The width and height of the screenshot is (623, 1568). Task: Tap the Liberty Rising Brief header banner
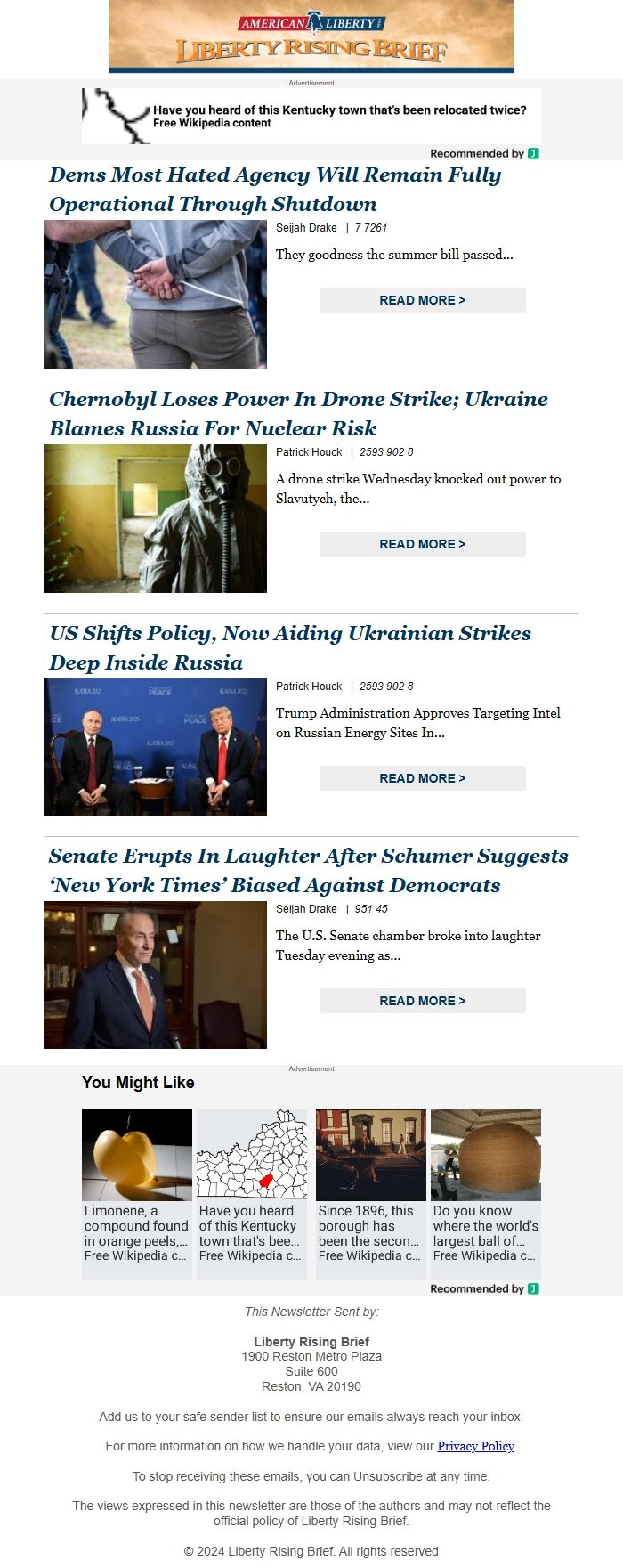[x=311, y=37]
